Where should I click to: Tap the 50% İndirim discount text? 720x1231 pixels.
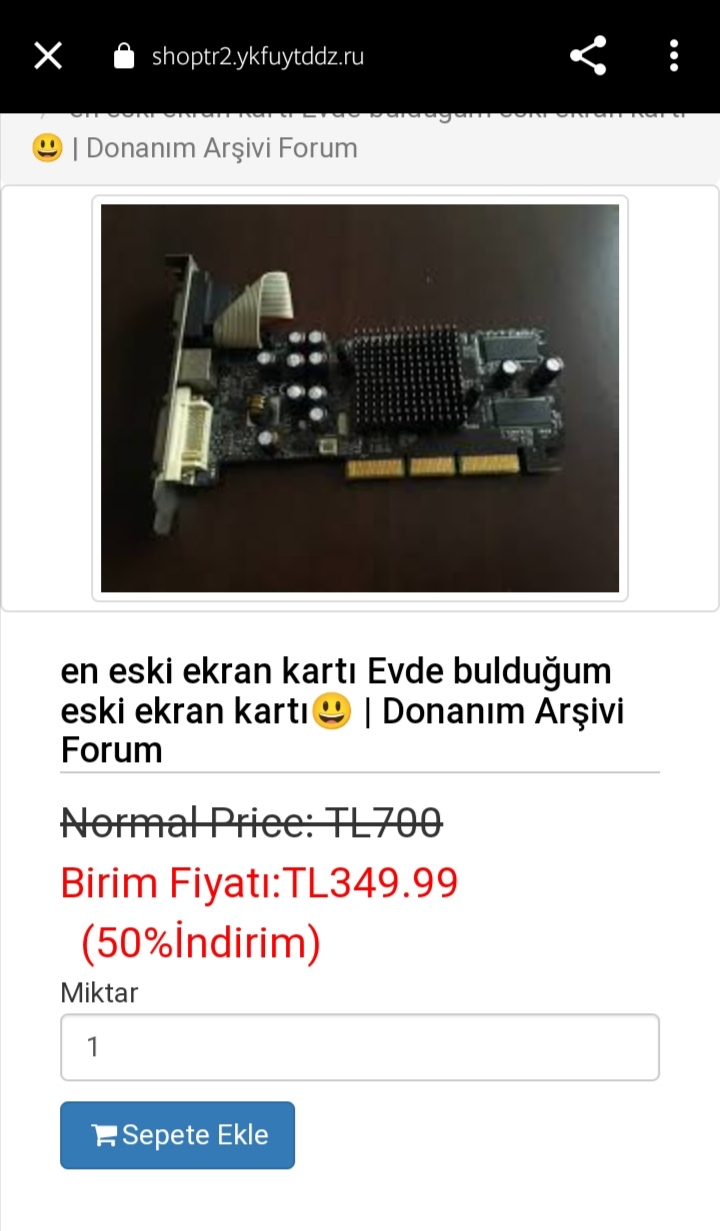click(x=200, y=940)
